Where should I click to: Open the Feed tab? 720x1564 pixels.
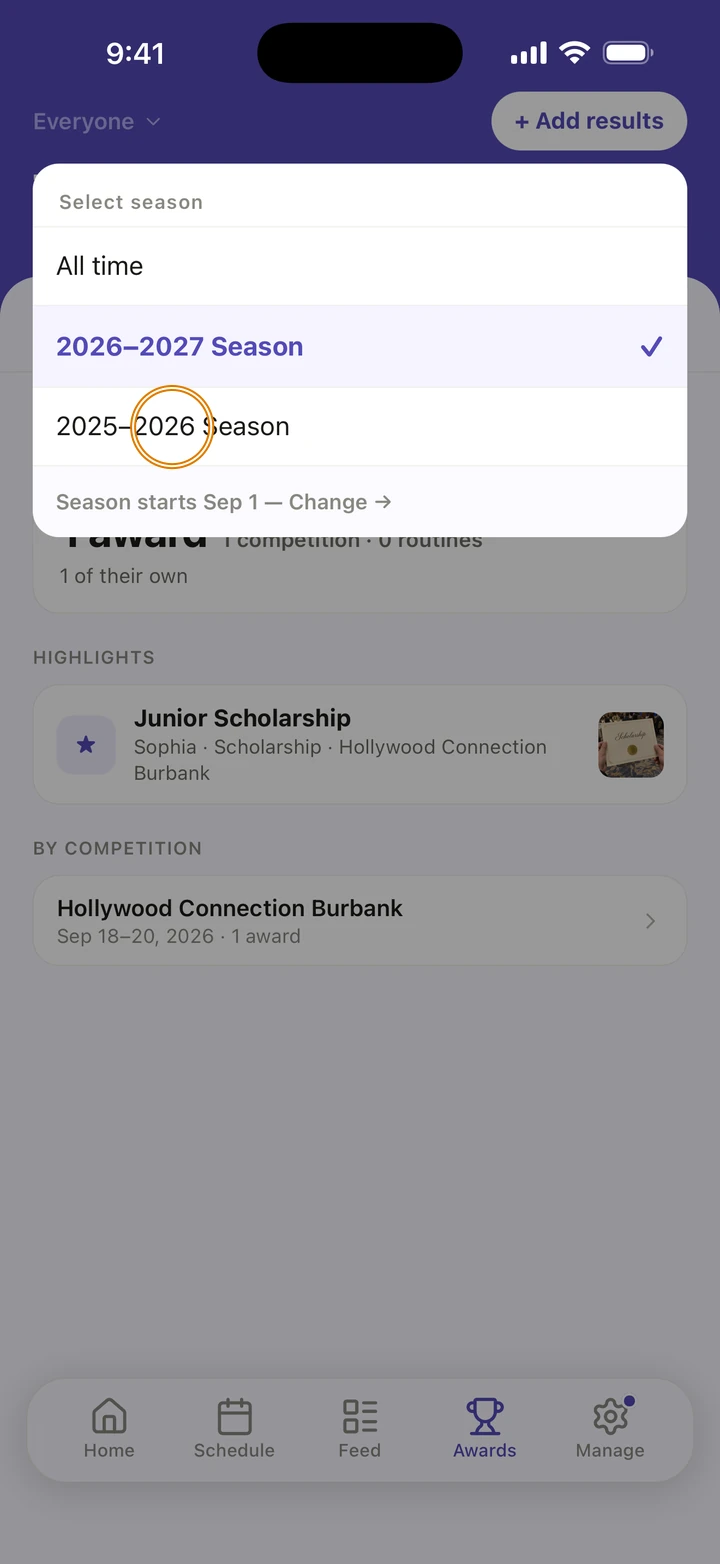(x=359, y=1430)
